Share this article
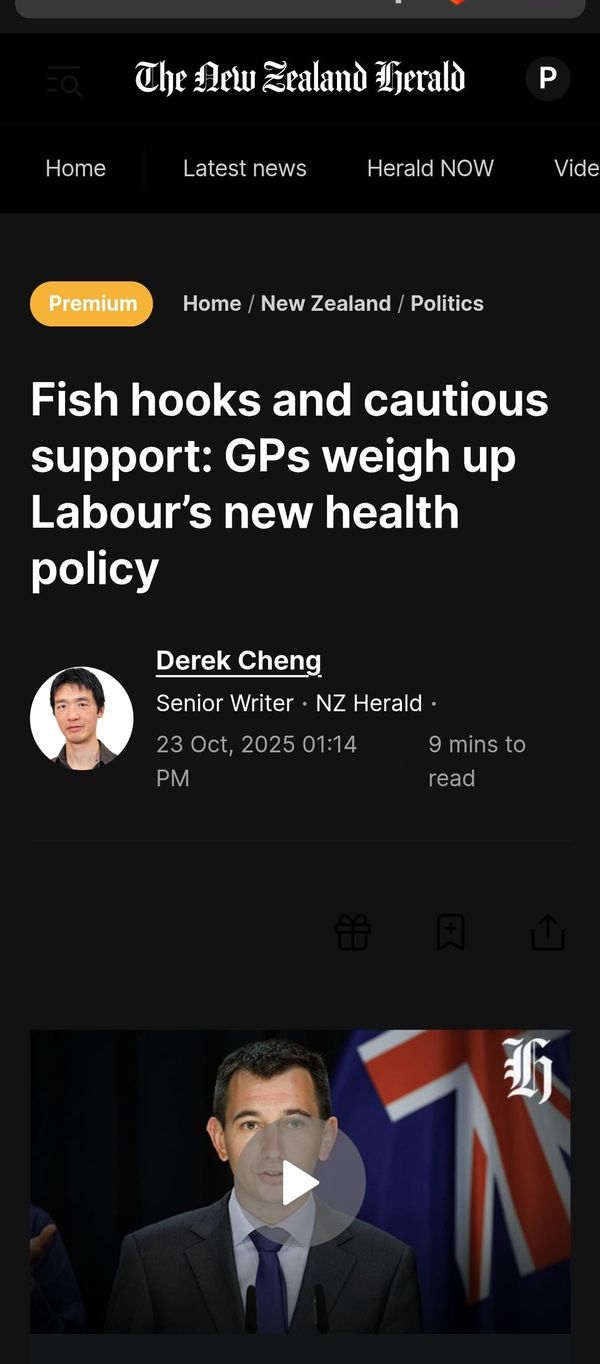The image size is (600, 1364). pyautogui.click(x=547, y=933)
